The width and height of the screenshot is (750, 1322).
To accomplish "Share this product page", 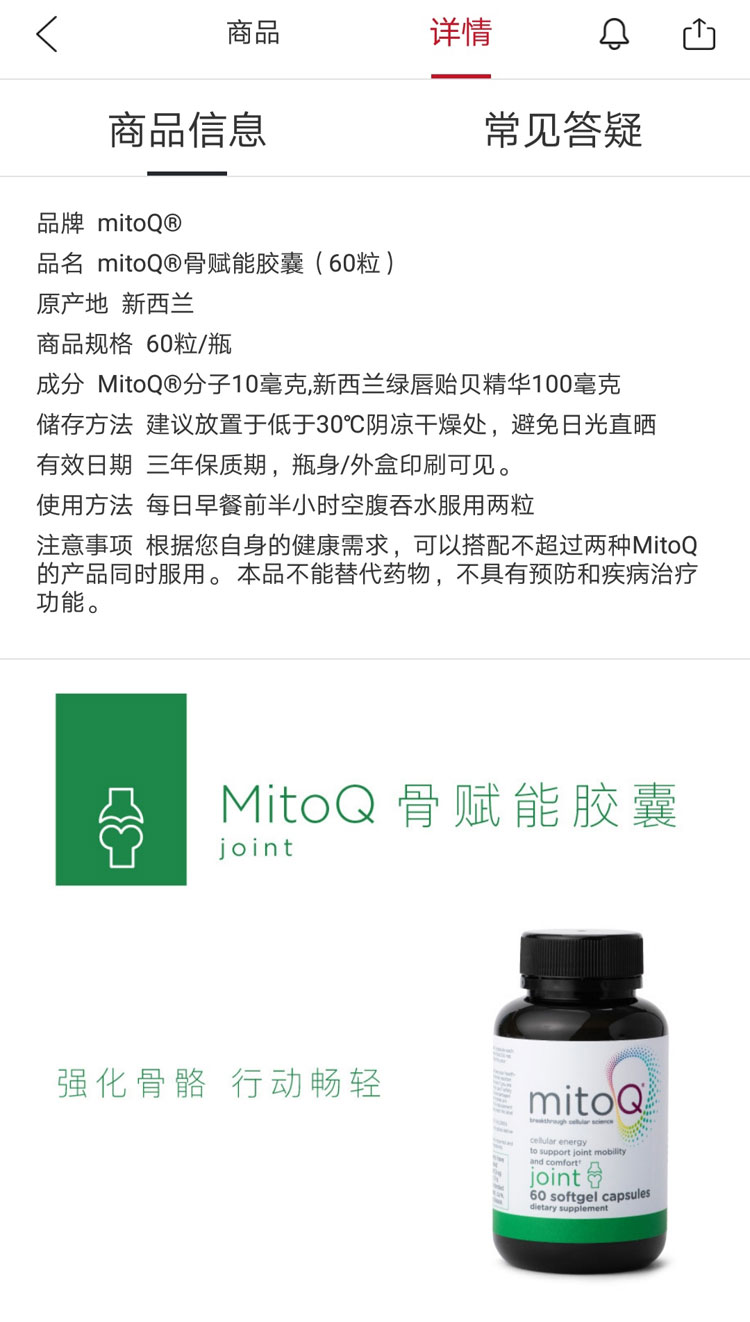I will 699,34.
